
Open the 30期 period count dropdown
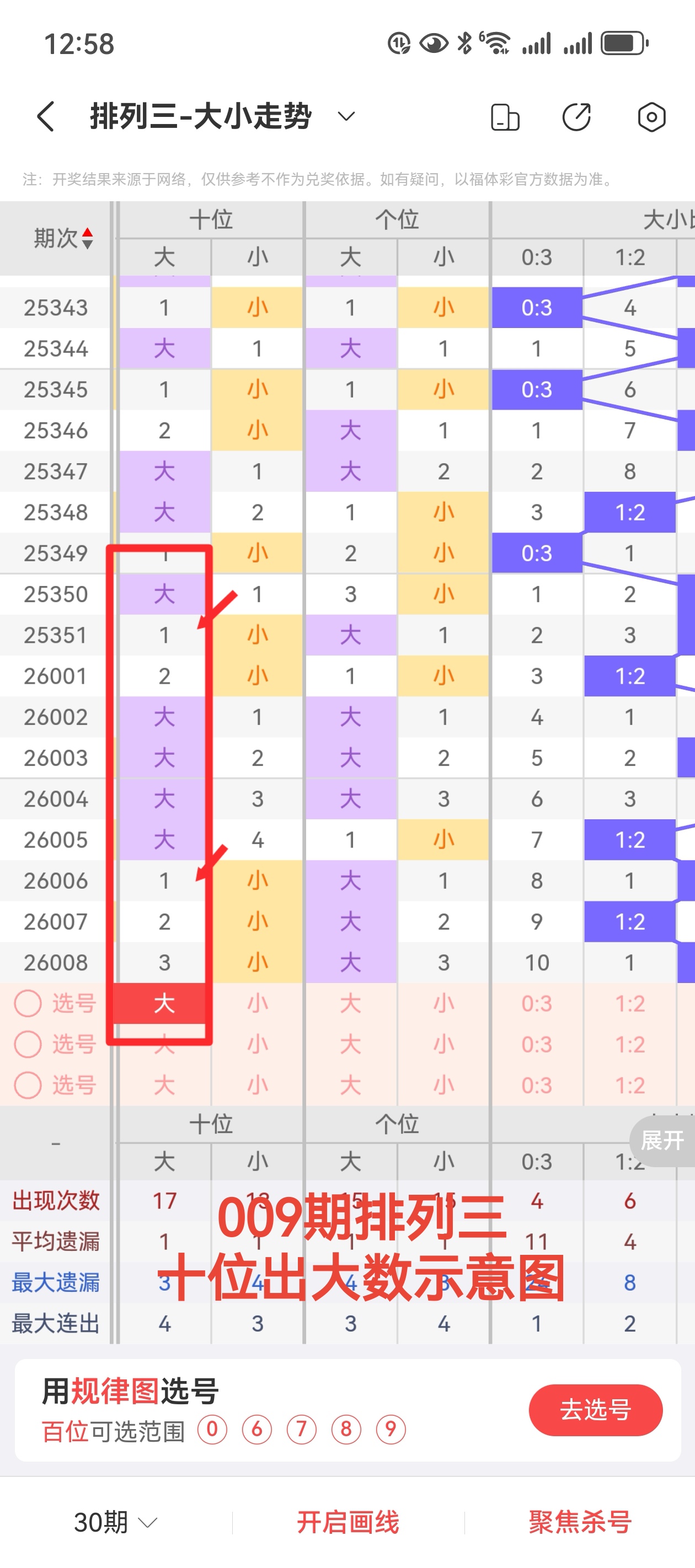[115, 1522]
